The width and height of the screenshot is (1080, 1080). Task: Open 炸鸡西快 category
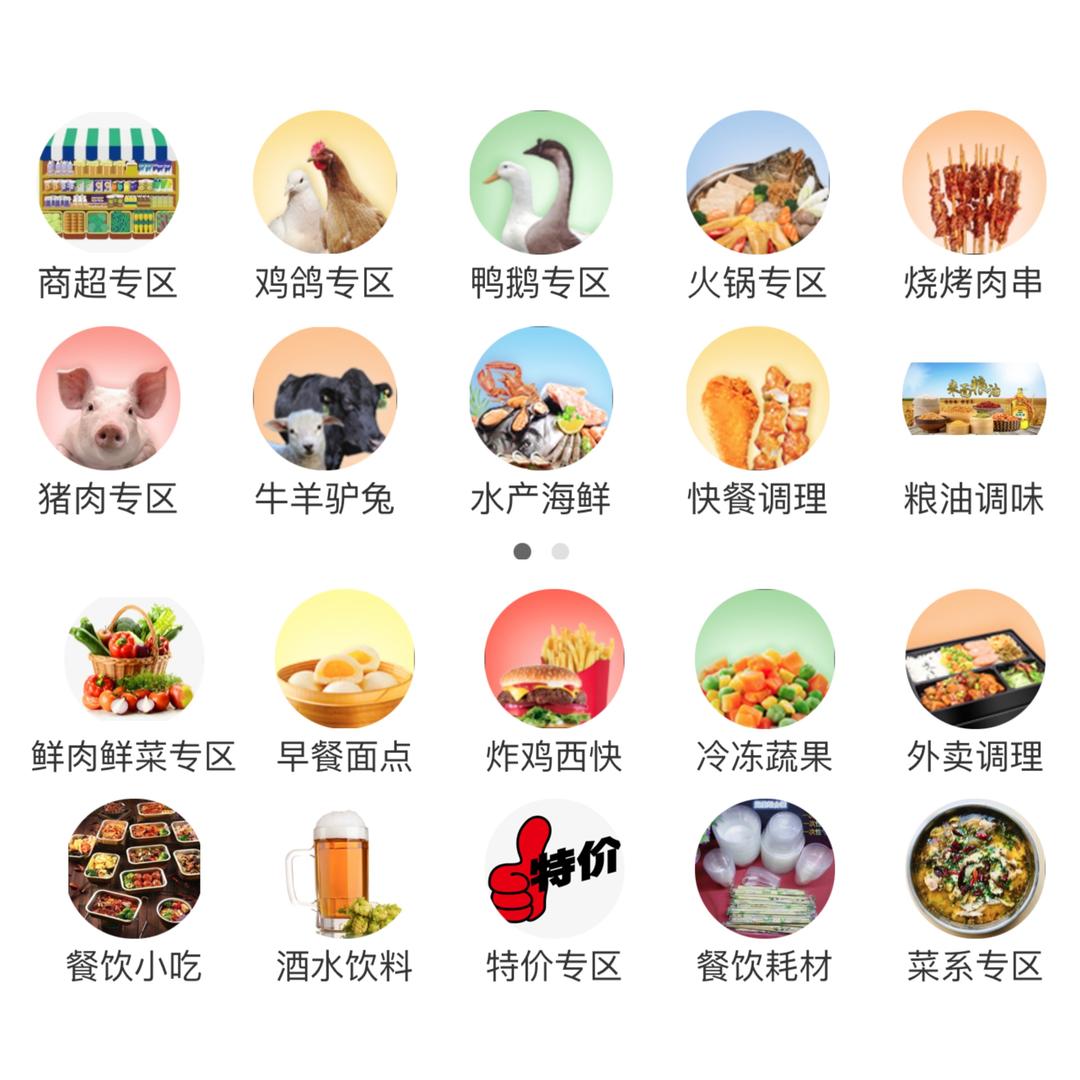coord(554,658)
